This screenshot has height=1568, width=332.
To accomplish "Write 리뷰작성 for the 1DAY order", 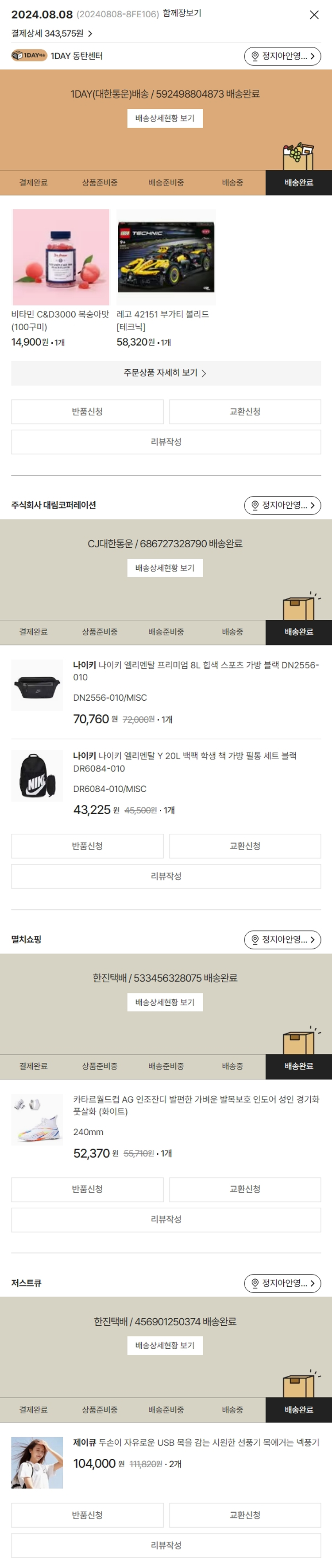I will (166, 442).
